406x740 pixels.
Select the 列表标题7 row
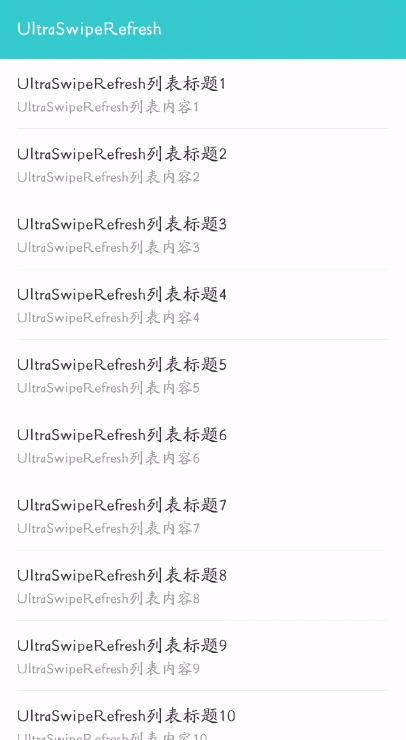pos(203,515)
